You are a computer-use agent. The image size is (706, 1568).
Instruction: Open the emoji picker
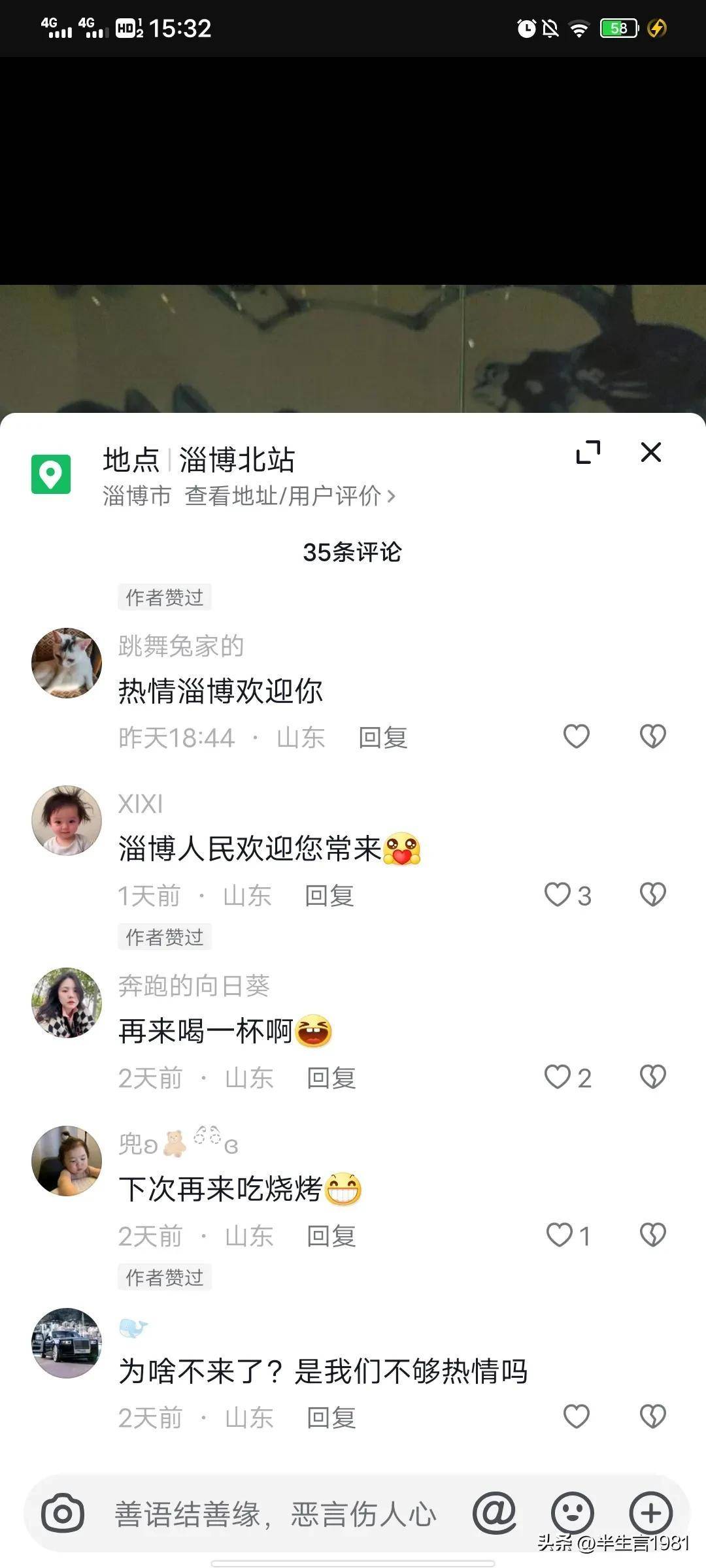tap(572, 1513)
